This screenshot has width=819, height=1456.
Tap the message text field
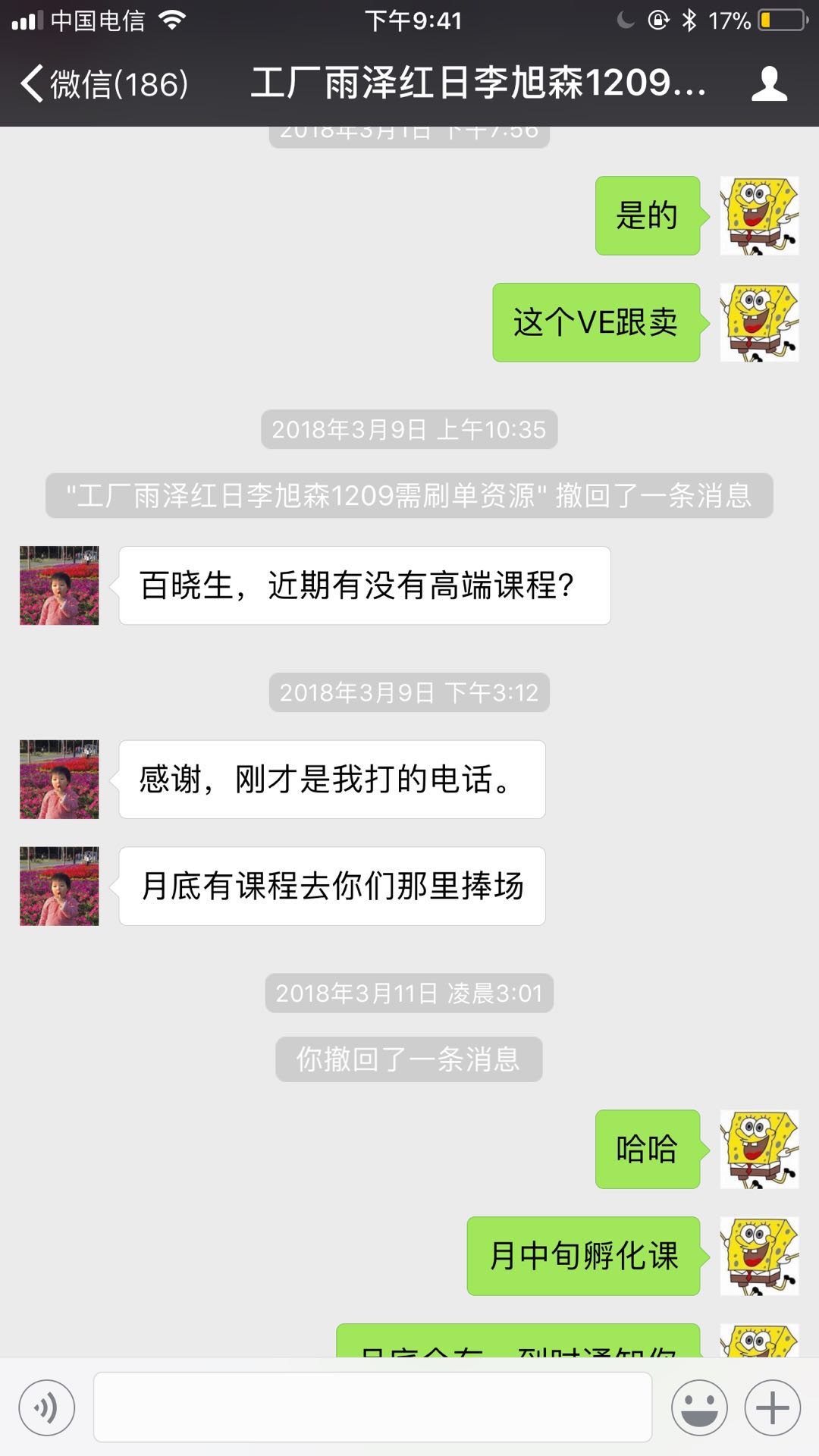point(372,1407)
